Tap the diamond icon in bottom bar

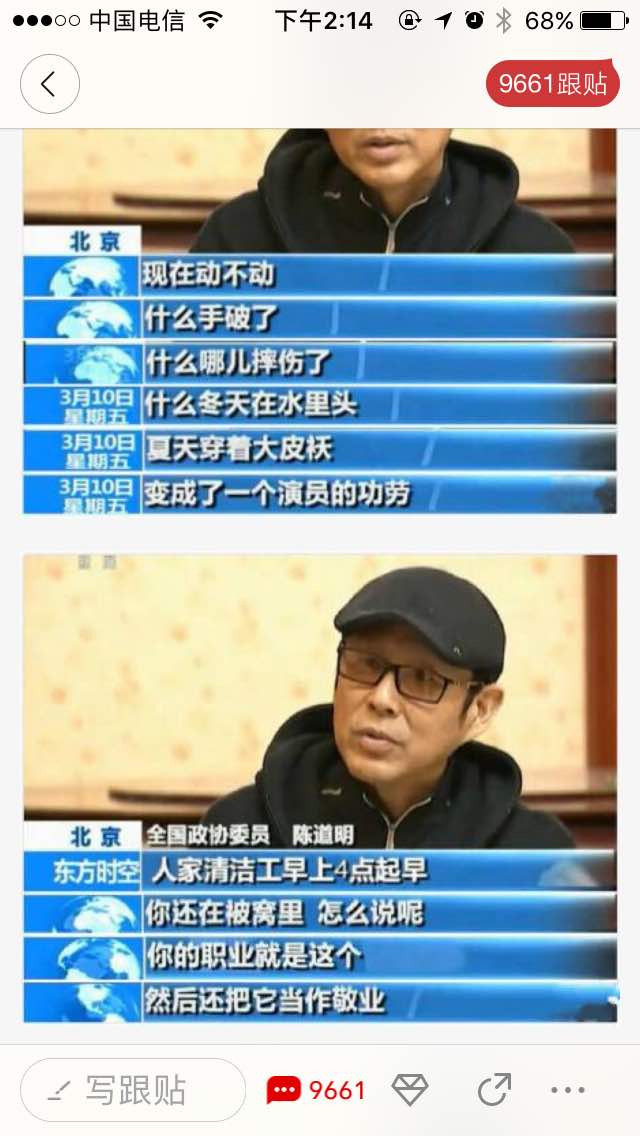(410, 1089)
